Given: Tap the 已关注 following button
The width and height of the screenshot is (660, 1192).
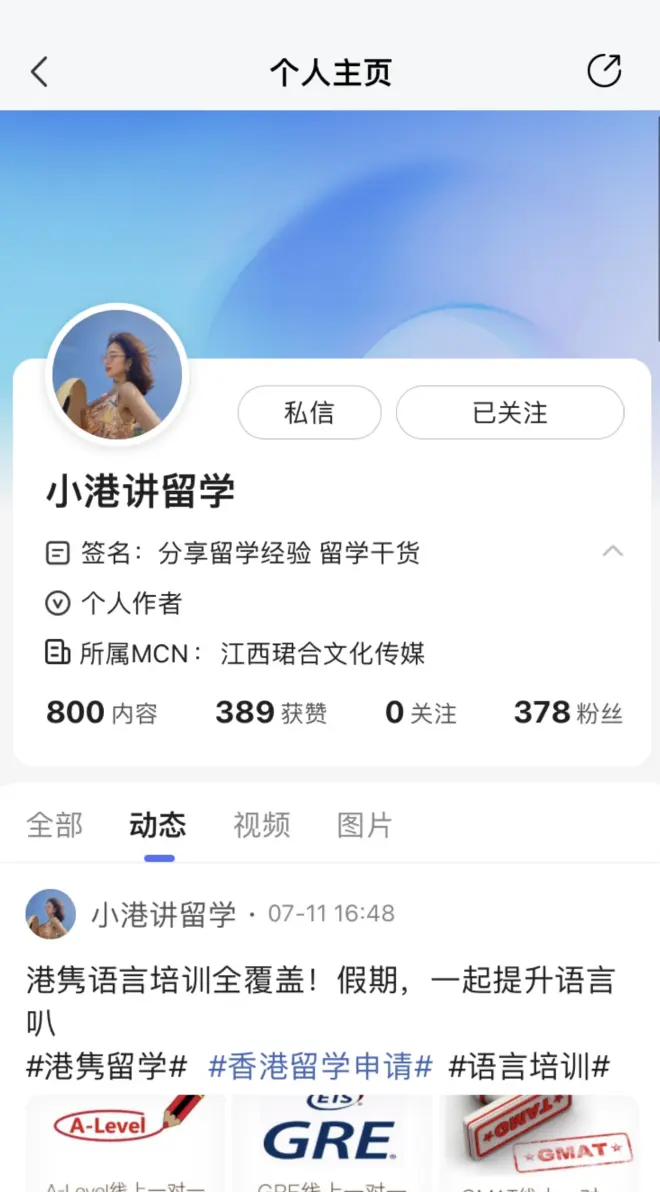Looking at the screenshot, I should coord(510,413).
